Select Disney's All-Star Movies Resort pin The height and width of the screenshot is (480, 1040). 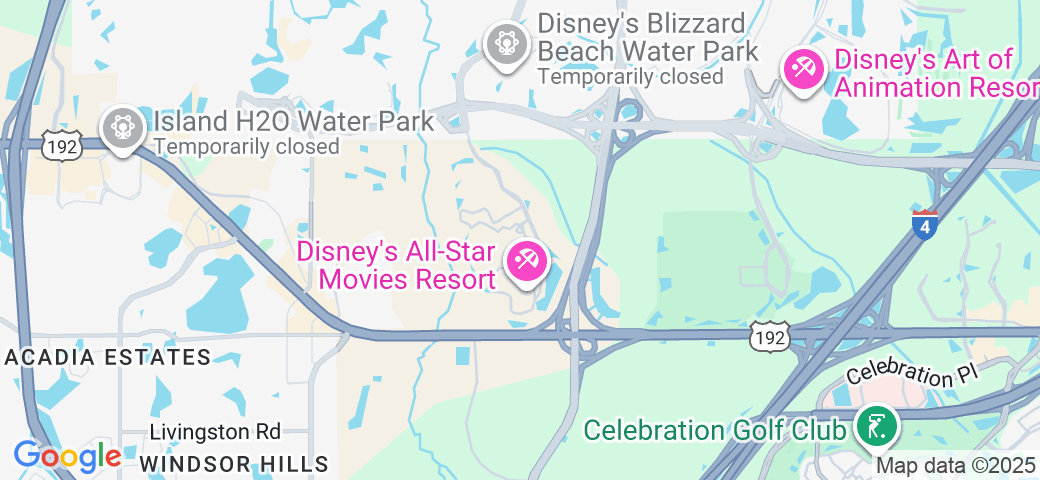pos(526,262)
